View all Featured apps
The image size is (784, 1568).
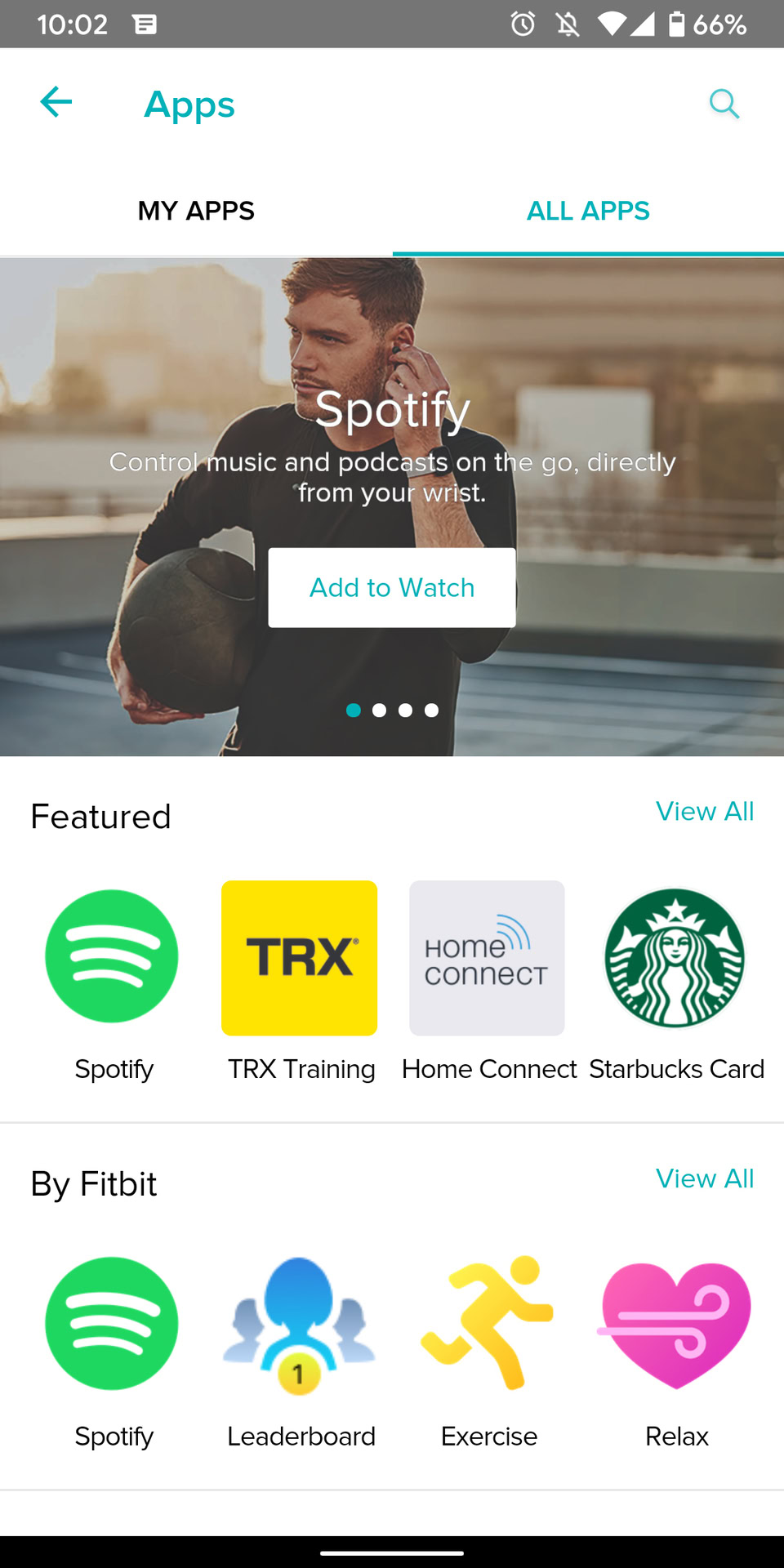[705, 812]
